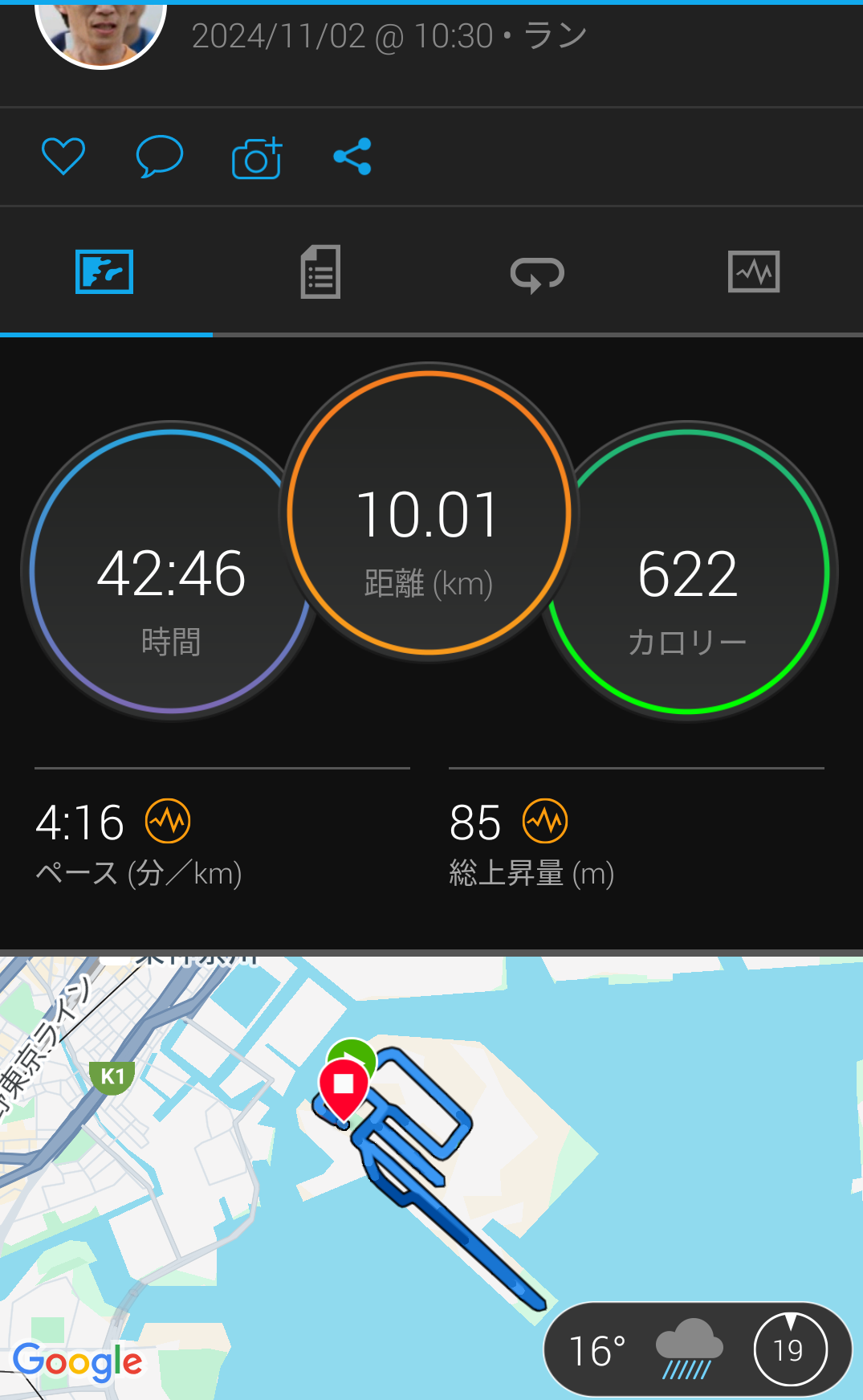This screenshot has width=863, height=1400.
Task: Switch to the stats details tab
Action: point(320,272)
